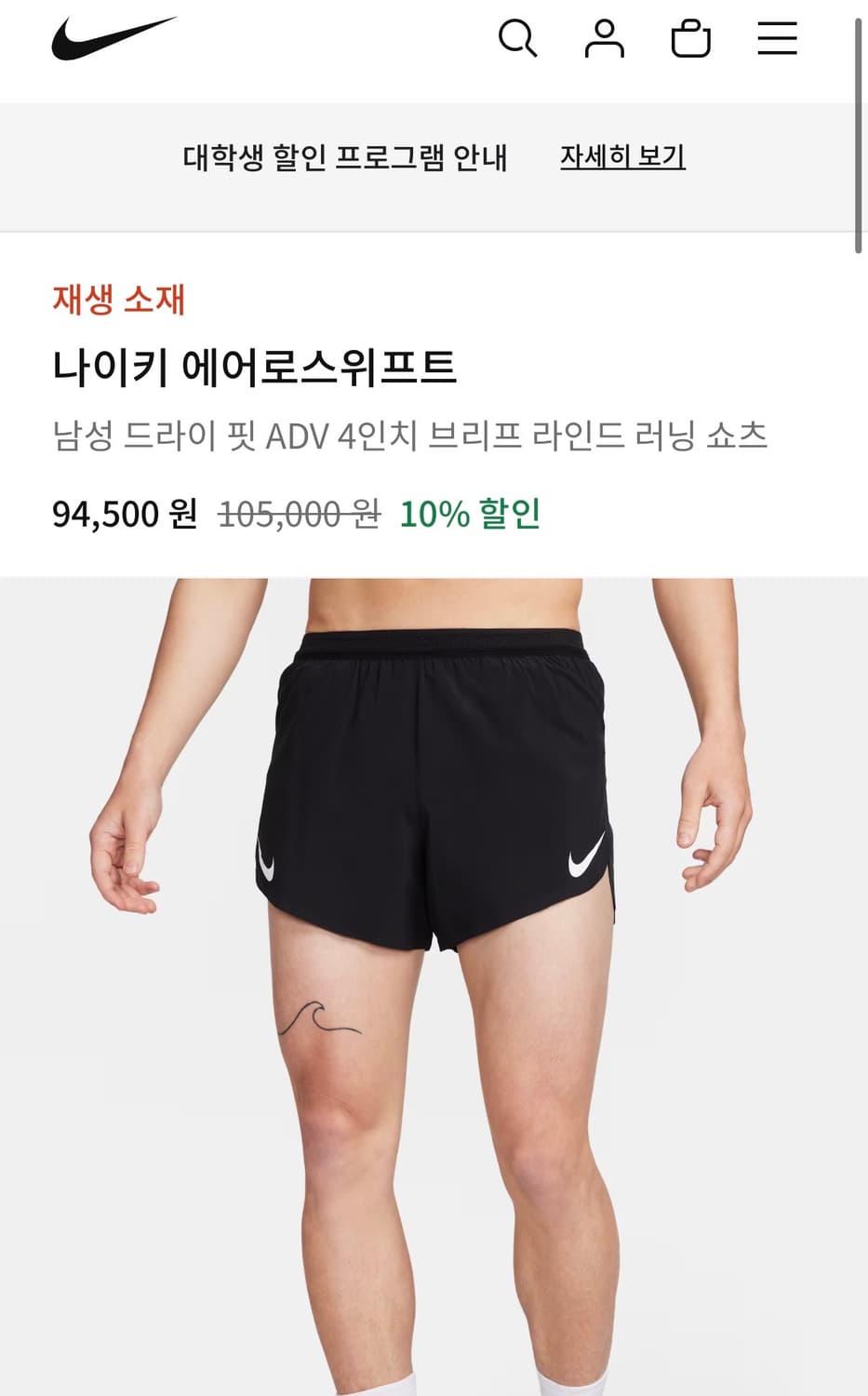Click the running shorts product photo
The width and height of the screenshot is (868, 1396).
point(434,977)
